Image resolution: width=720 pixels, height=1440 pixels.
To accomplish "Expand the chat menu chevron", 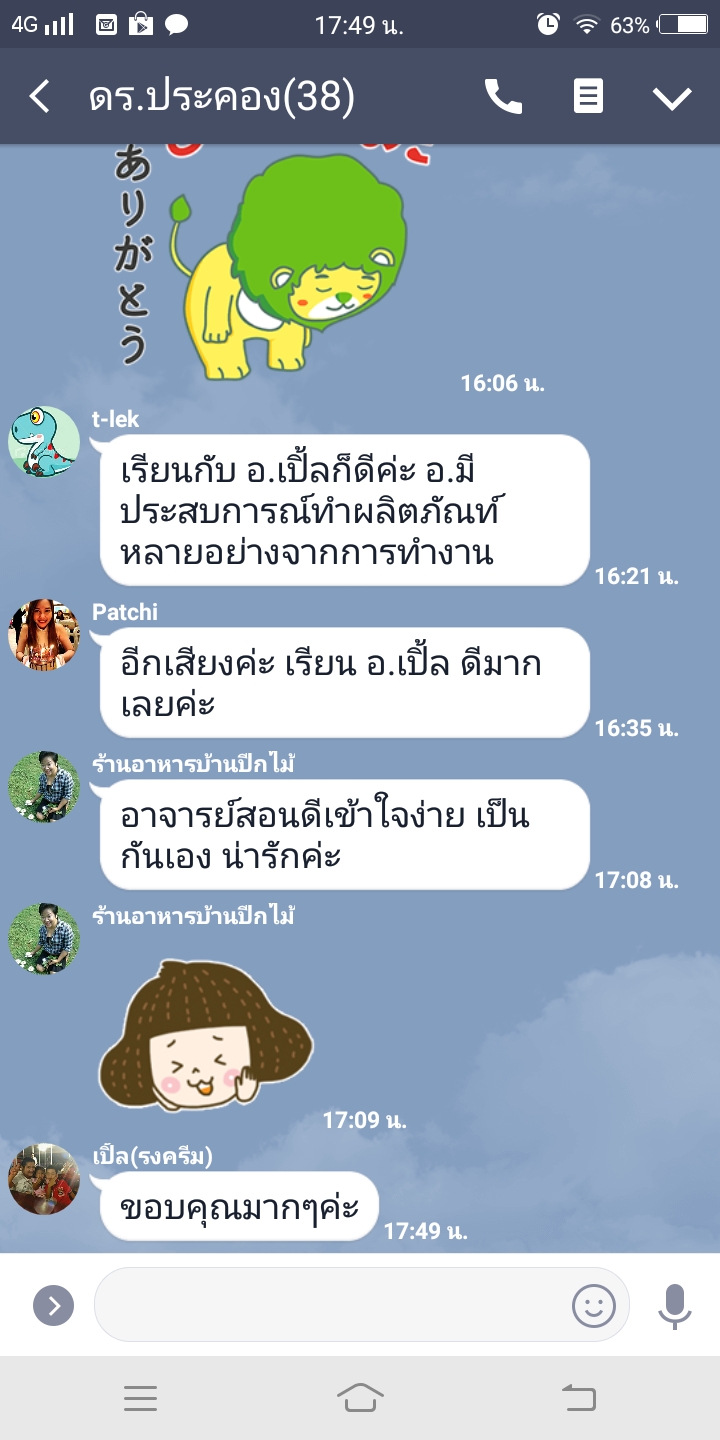I will coord(671,97).
